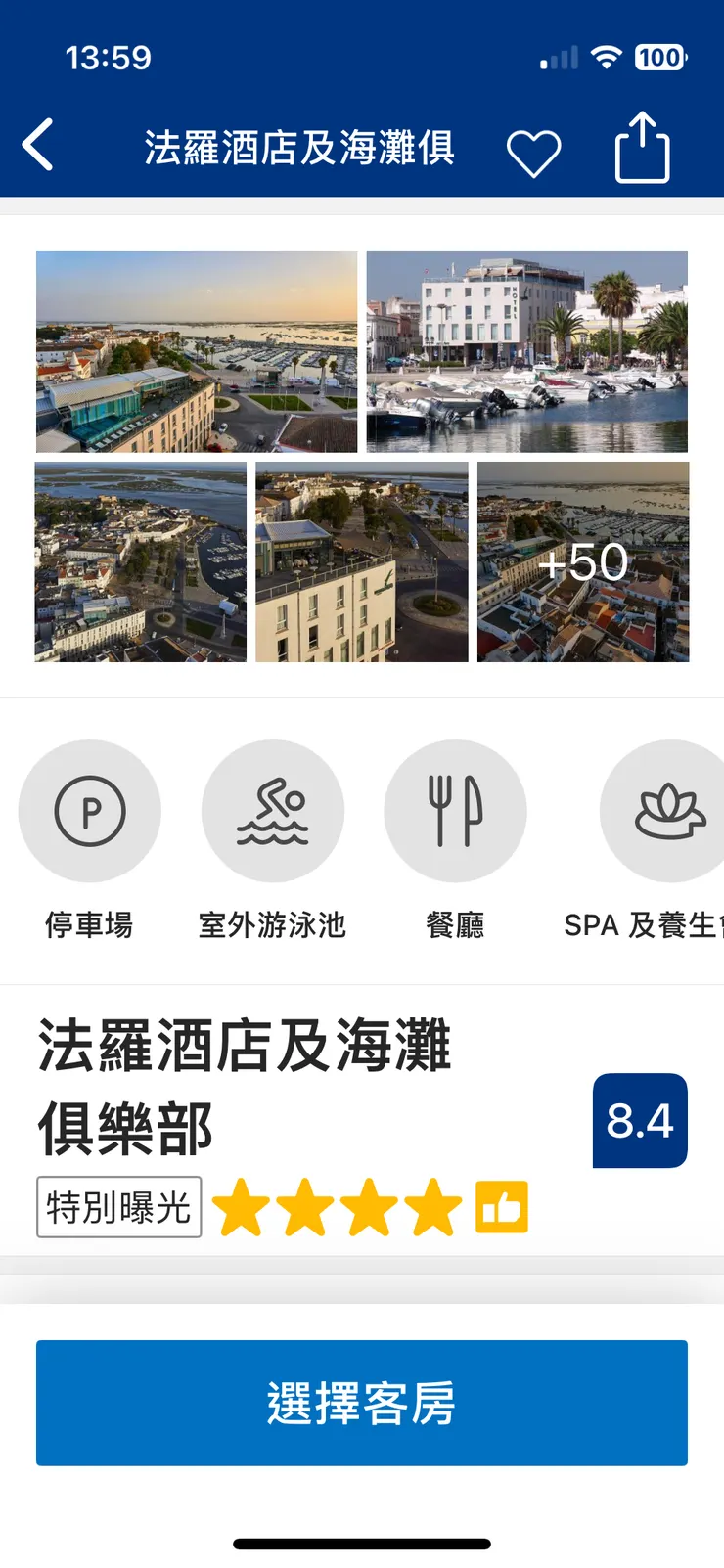Open the aerial marina view photo thumbnail
The height and width of the screenshot is (1568, 724).
click(196, 350)
